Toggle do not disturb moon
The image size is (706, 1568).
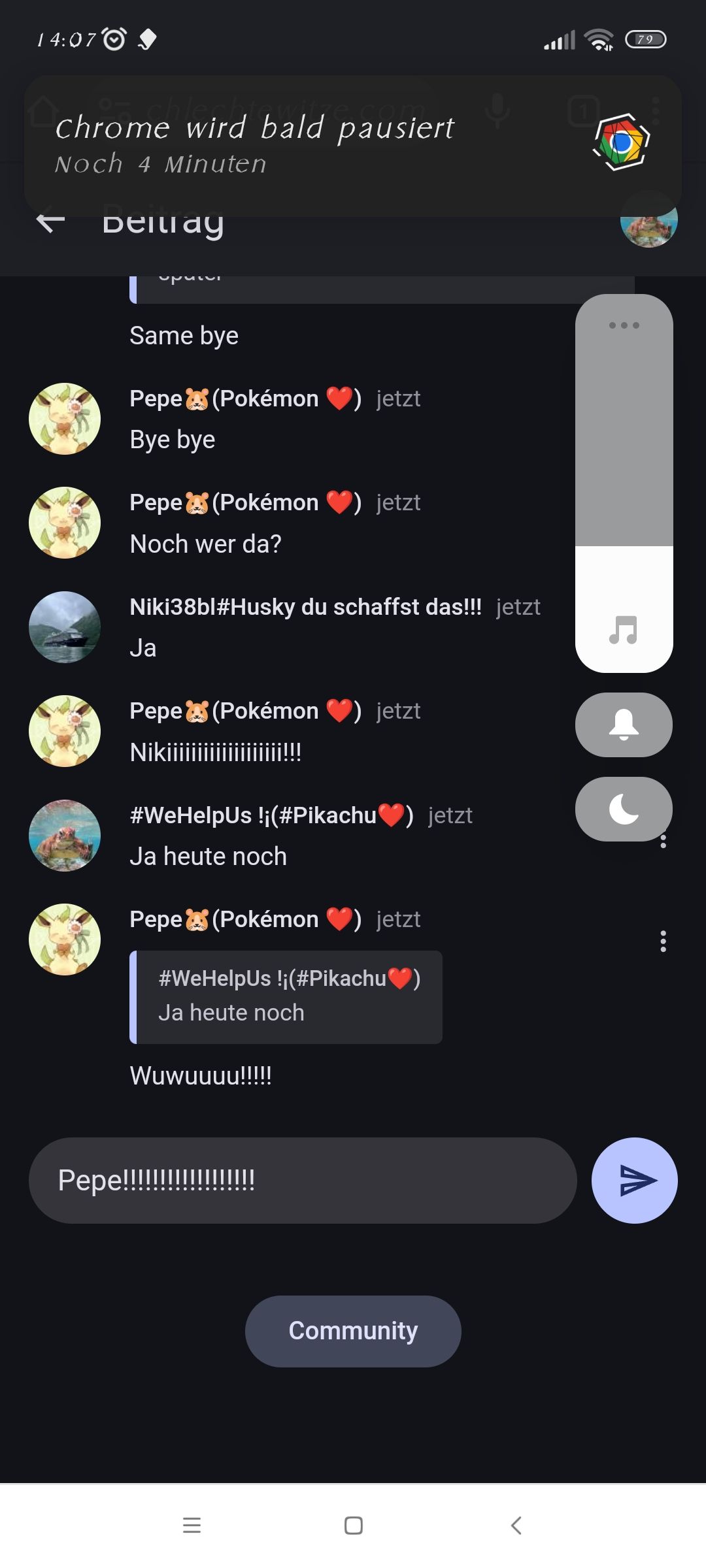tap(624, 809)
